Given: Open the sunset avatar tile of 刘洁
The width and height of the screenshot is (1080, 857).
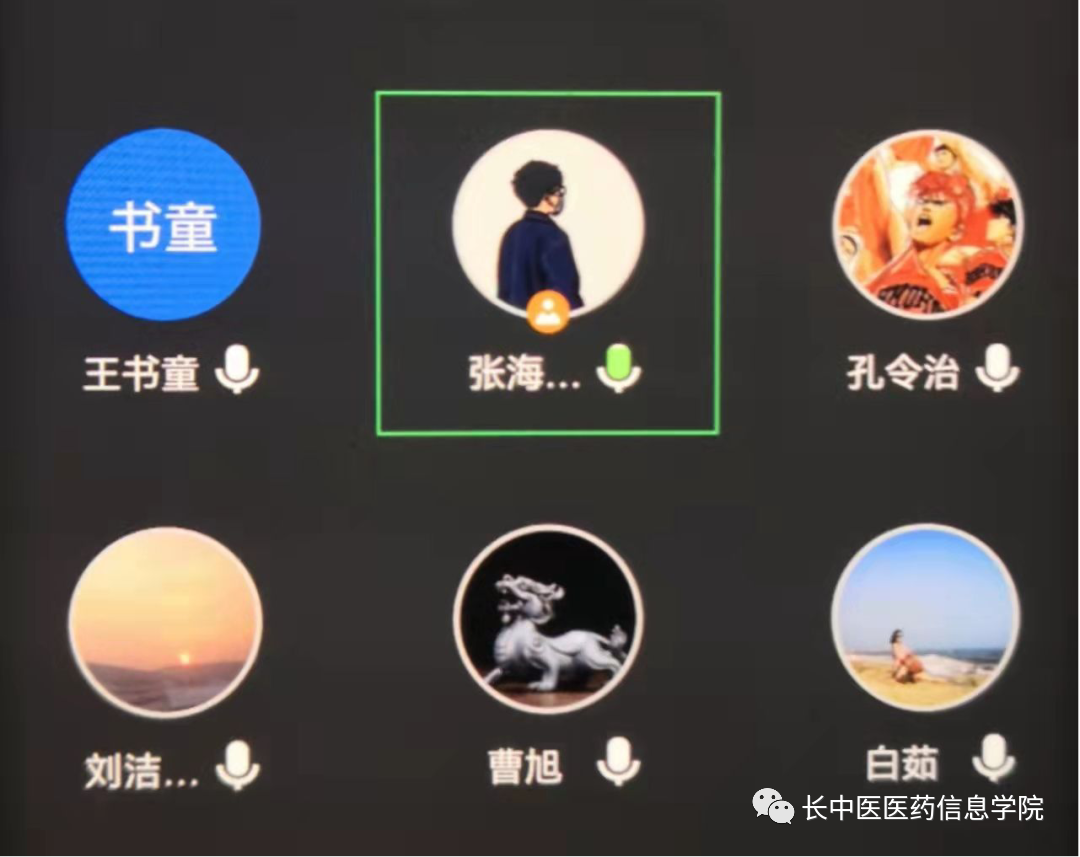Looking at the screenshot, I should pos(165,622).
